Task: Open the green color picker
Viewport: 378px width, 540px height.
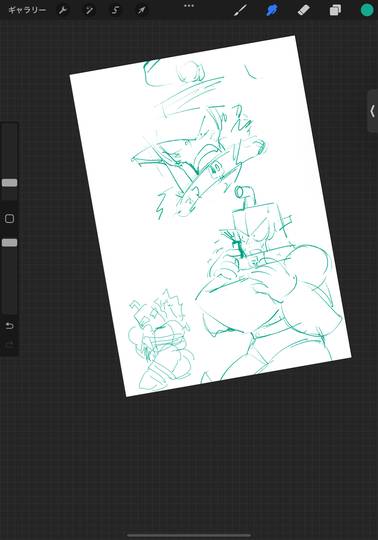Action: point(367,10)
